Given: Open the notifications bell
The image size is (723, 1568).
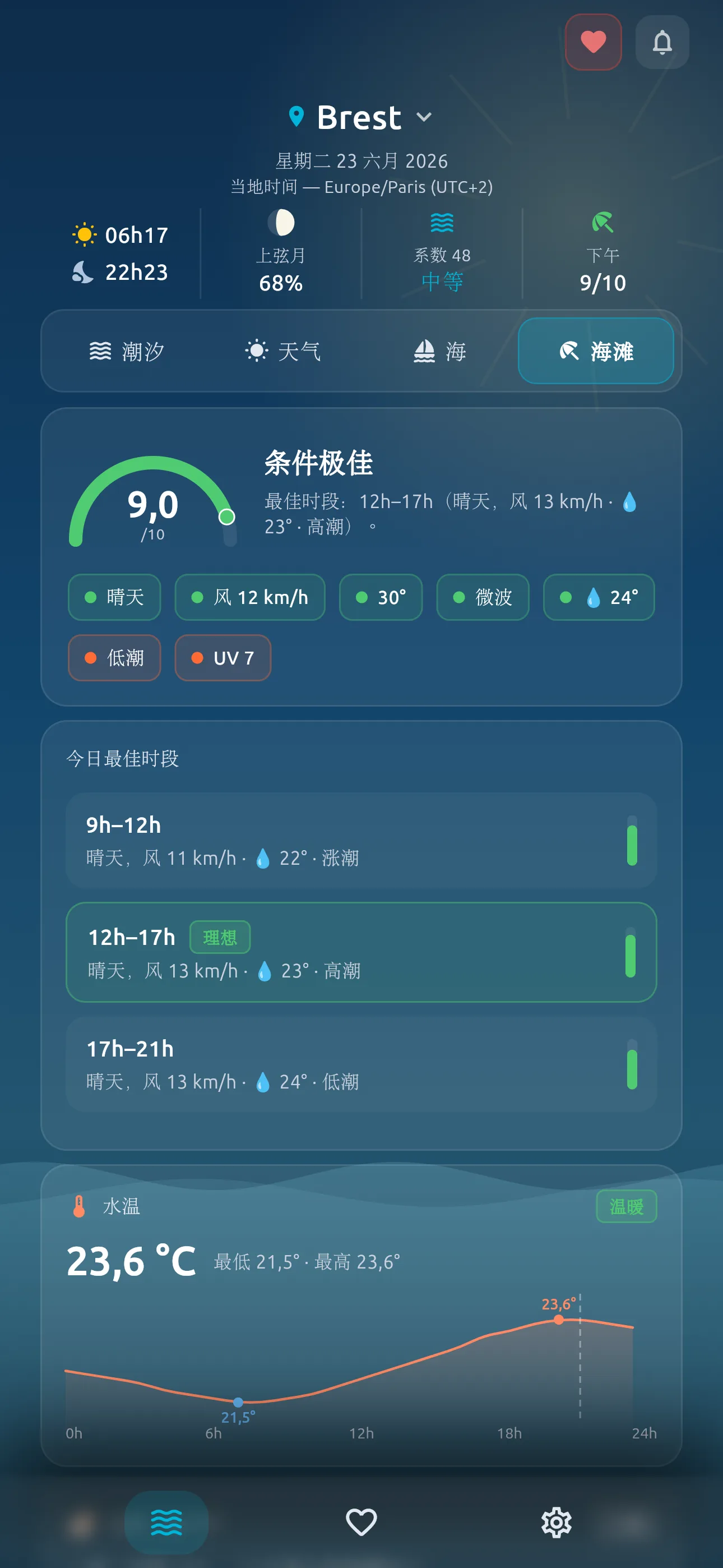Looking at the screenshot, I should [662, 42].
